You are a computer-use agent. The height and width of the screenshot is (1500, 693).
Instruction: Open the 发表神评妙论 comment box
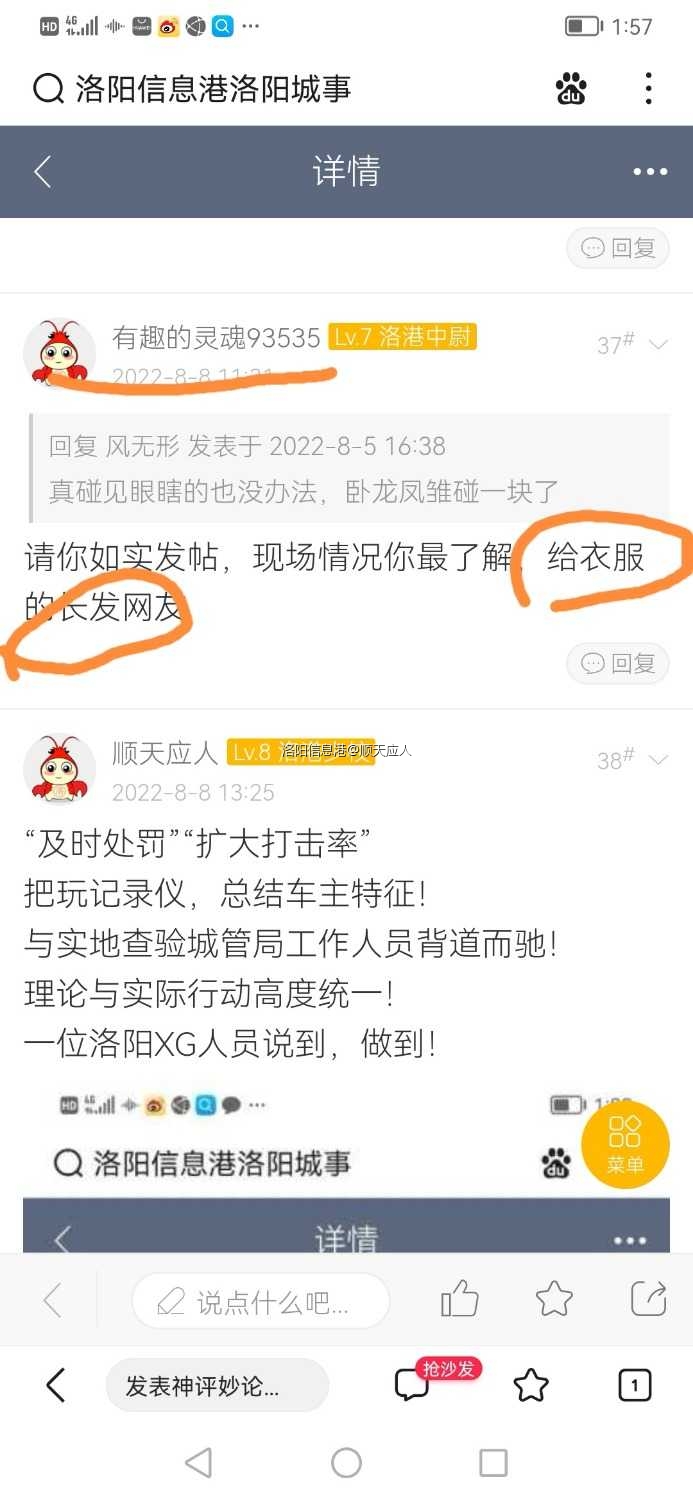[x=216, y=1386]
